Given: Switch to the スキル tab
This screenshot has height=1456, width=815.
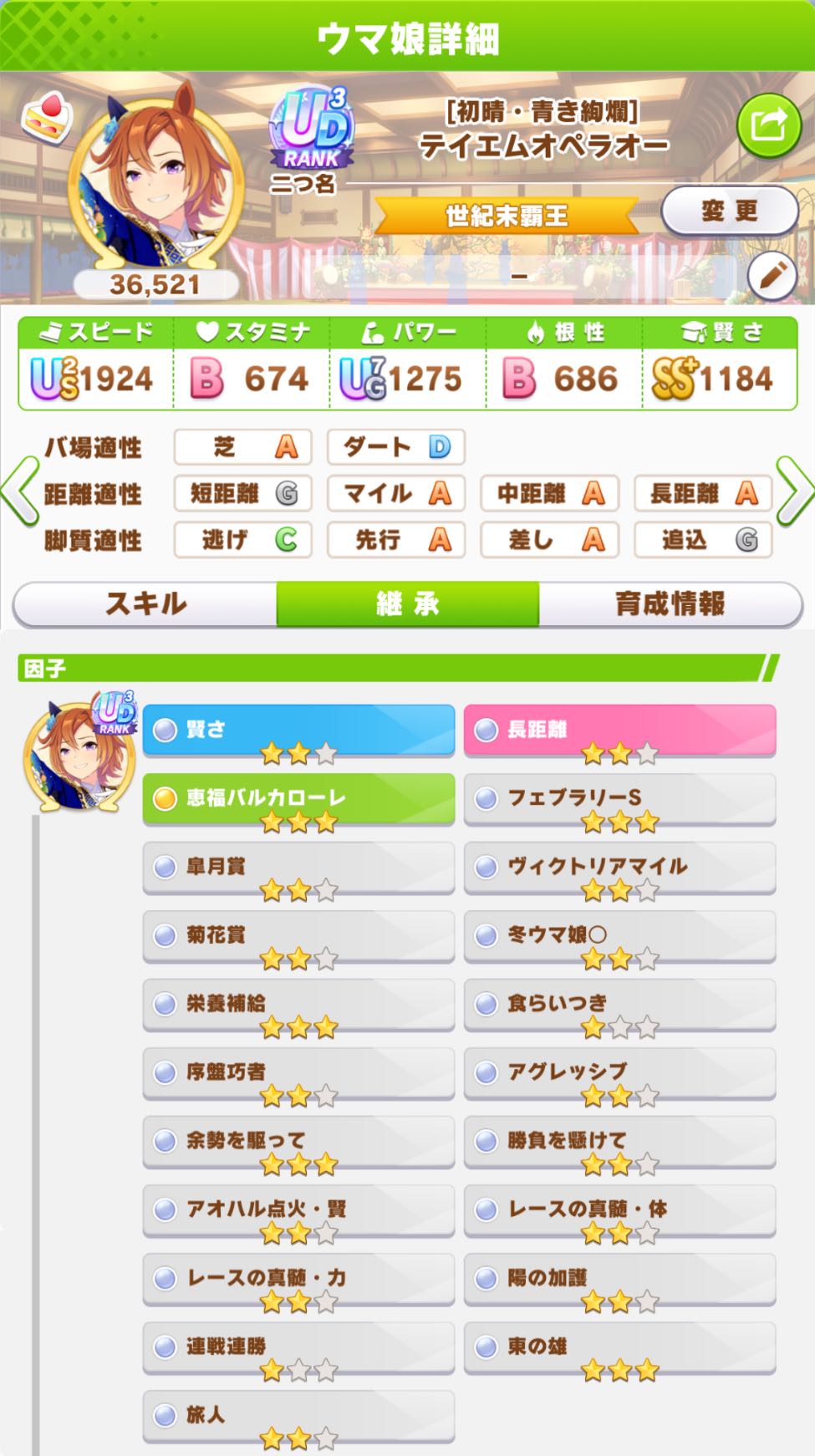Looking at the screenshot, I should pyautogui.click(x=145, y=603).
